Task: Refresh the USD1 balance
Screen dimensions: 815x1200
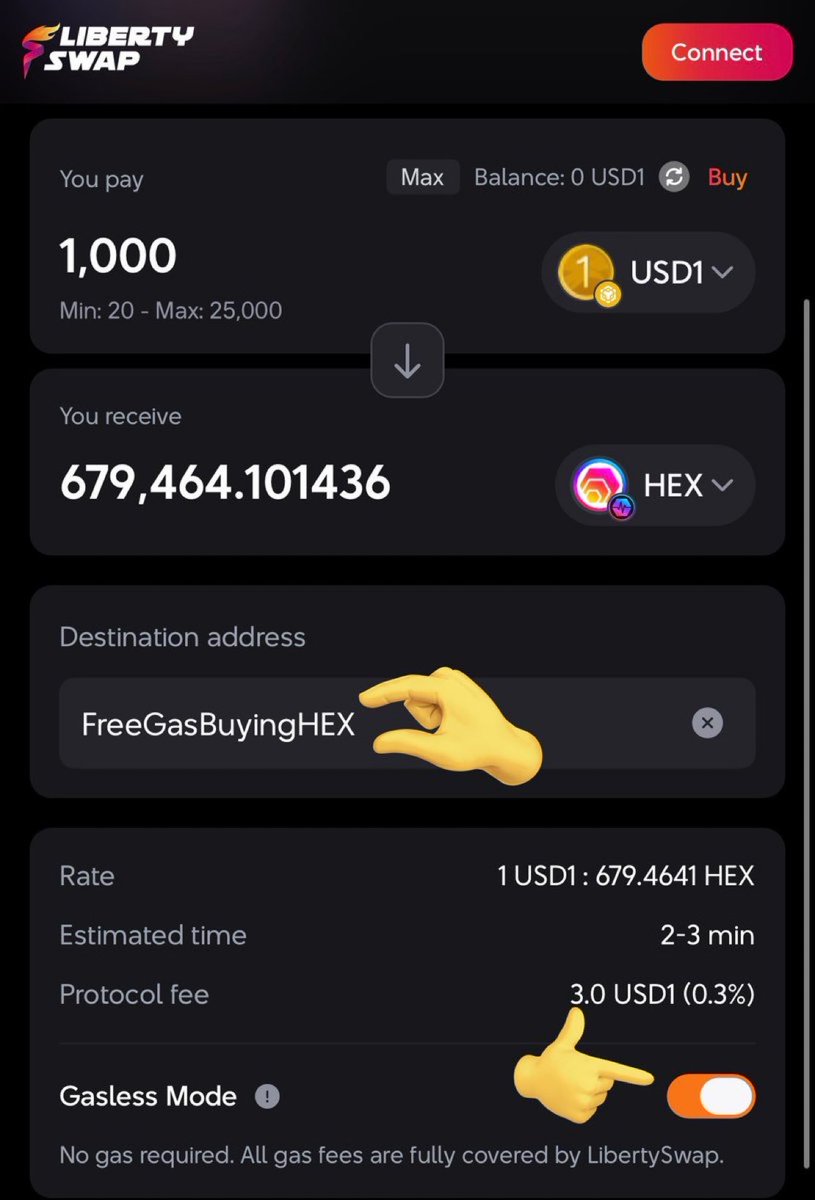Action: [675, 178]
